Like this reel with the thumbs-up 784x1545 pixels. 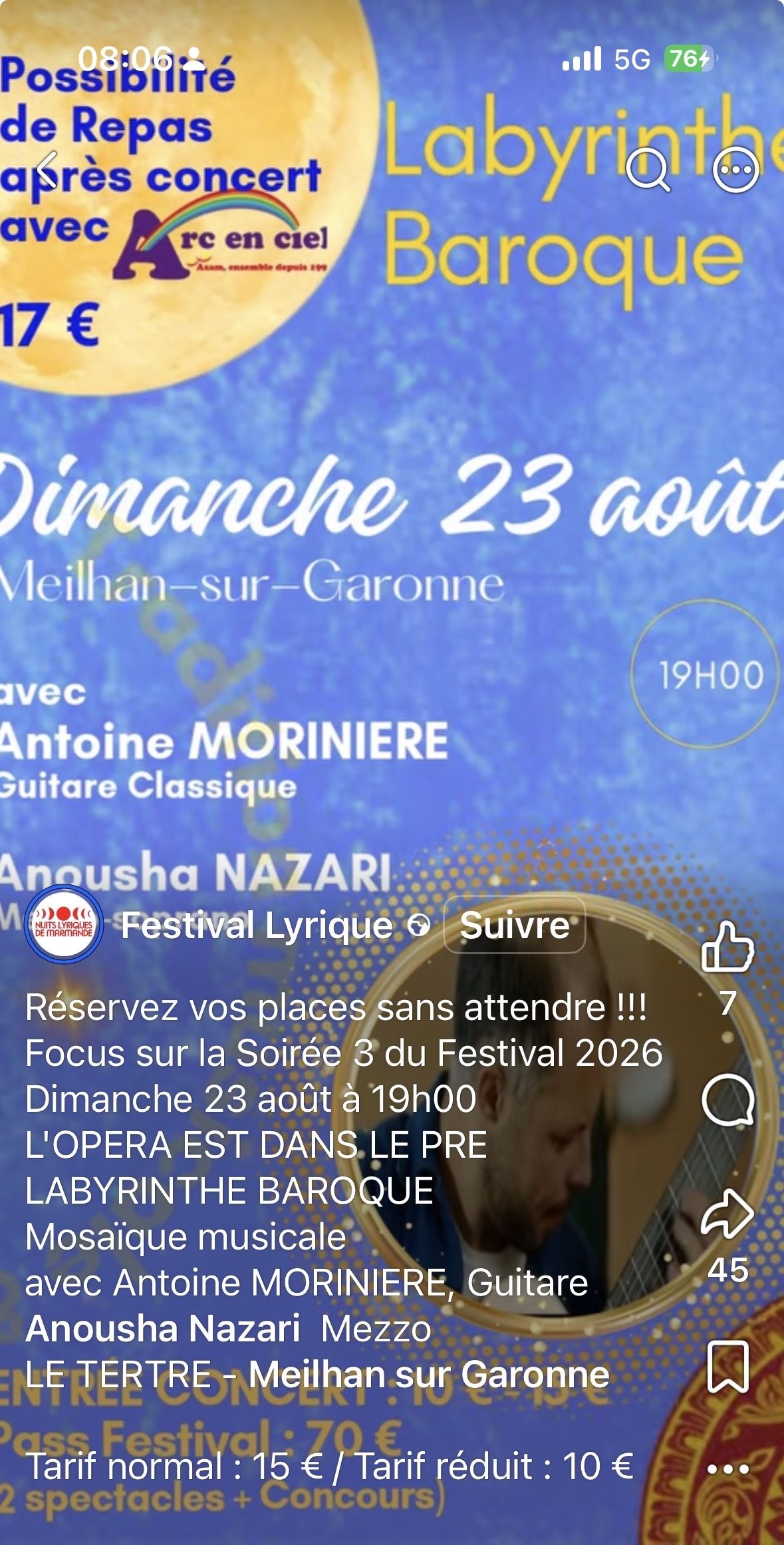pos(728,946)
